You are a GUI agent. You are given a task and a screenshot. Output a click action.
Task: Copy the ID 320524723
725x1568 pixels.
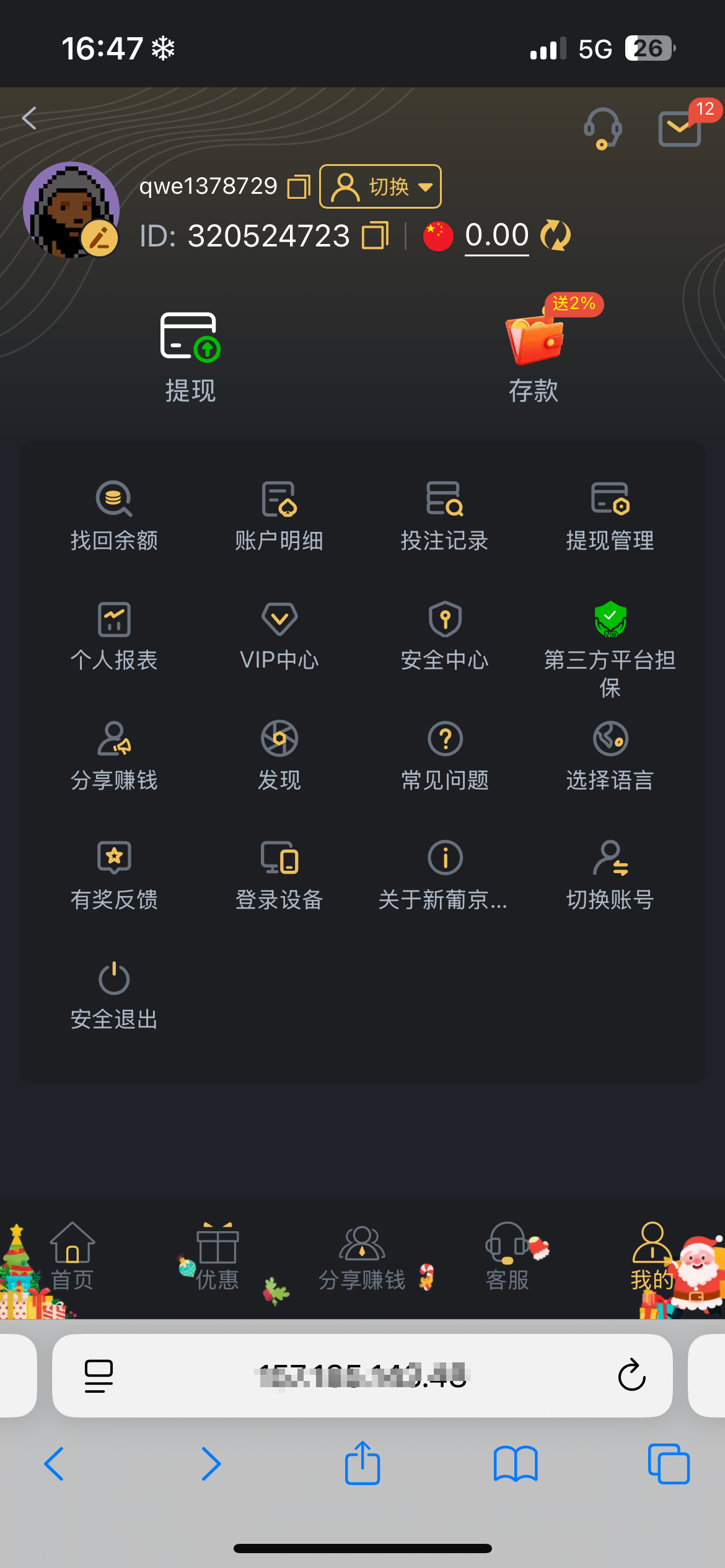click(x=375, y=235)
